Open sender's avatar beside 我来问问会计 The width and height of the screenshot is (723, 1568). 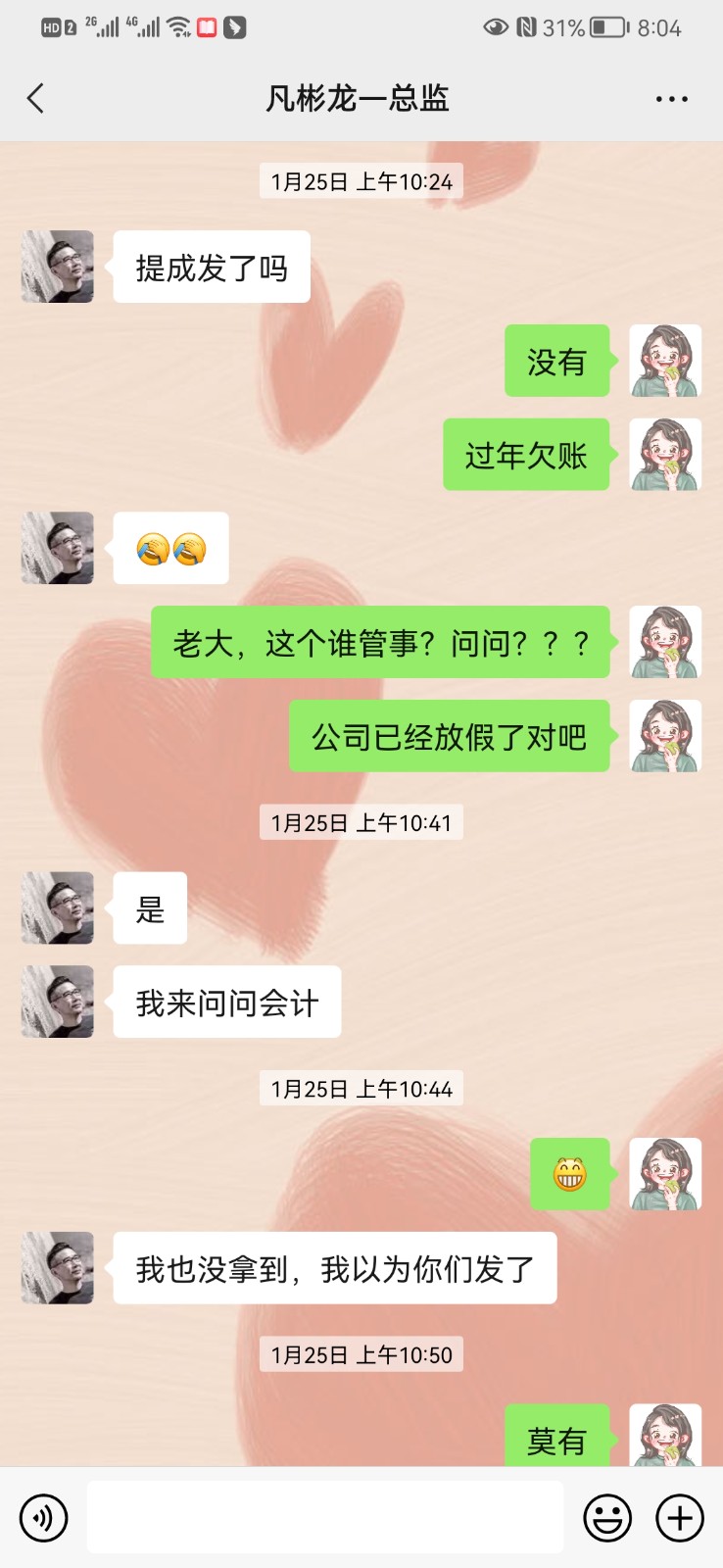[58, 1002]
